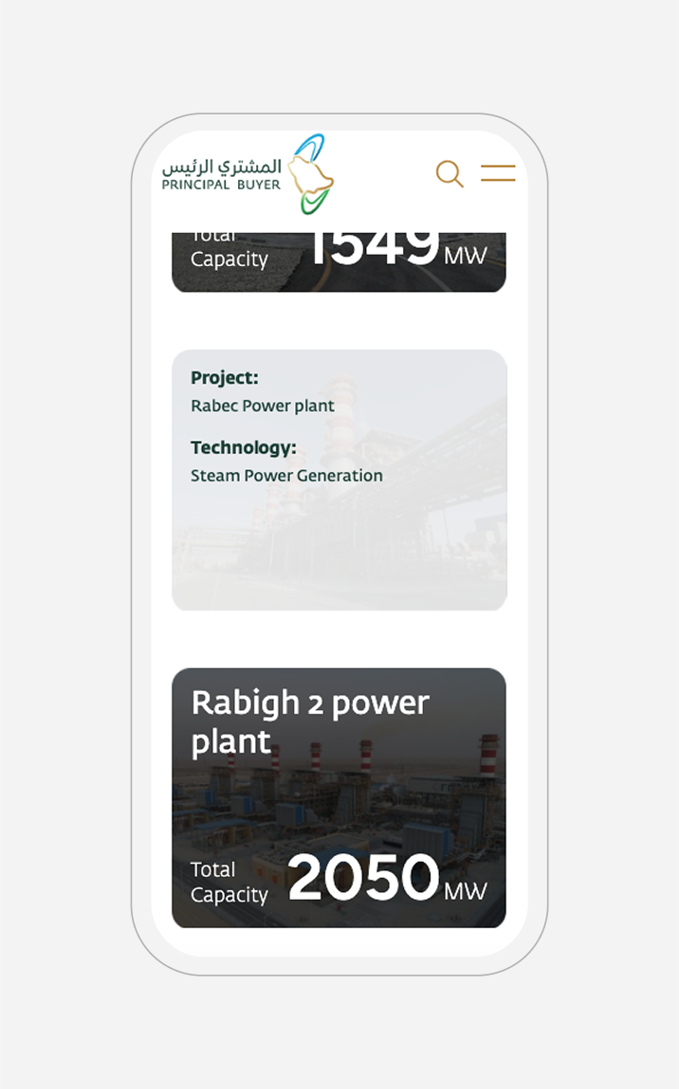Open the 1549 MW capacity card

pos(339,261)
